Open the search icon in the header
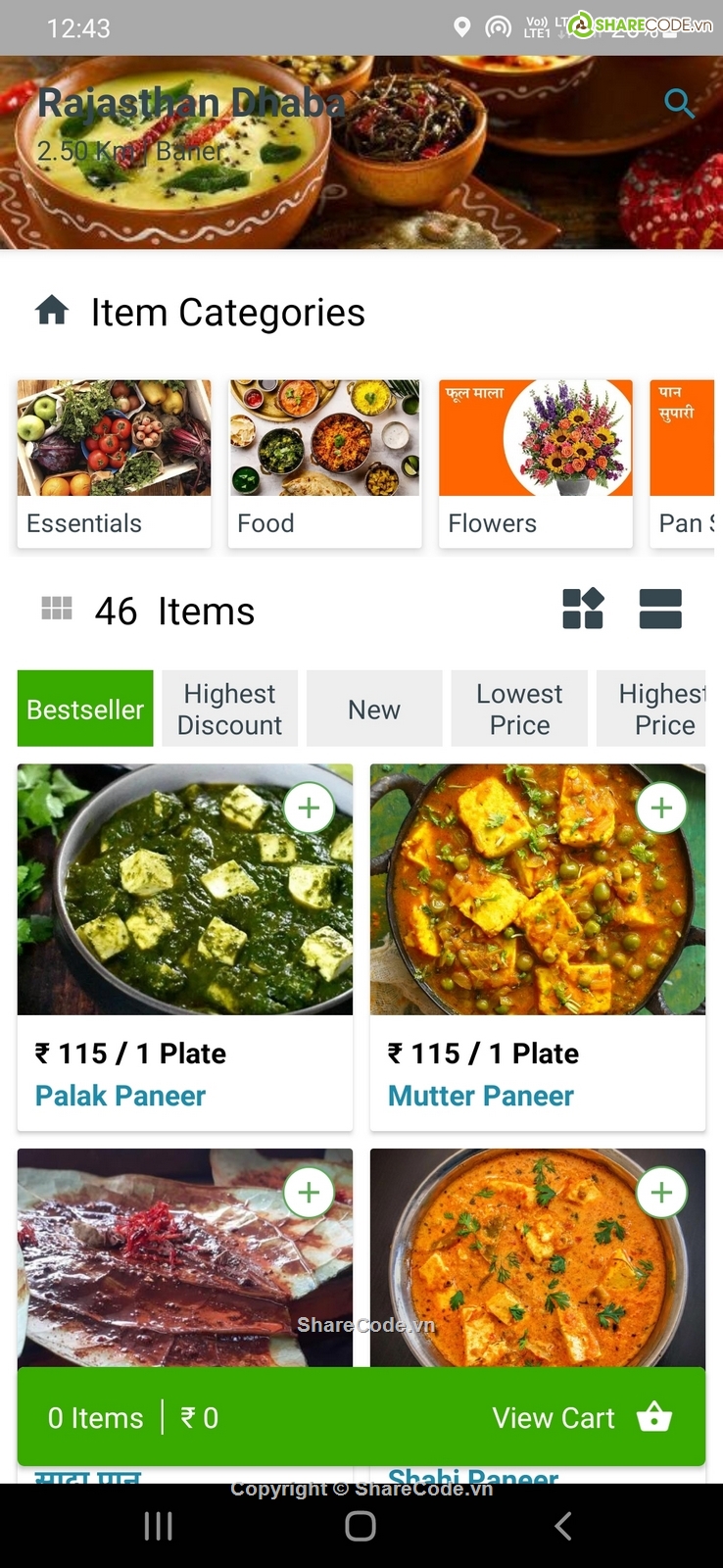723x1568 pixels. 678,103
